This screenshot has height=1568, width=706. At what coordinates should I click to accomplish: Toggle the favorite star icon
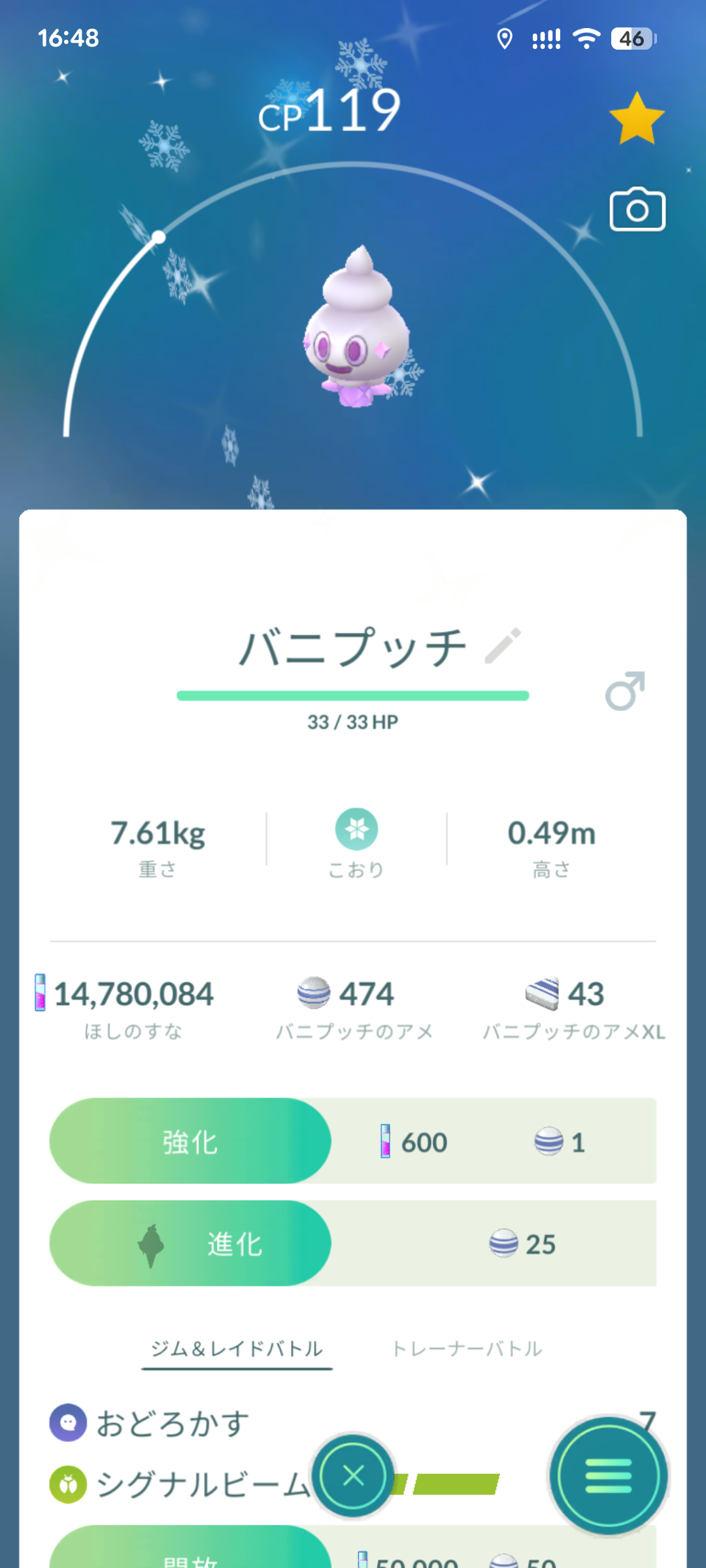pos(637,119)
